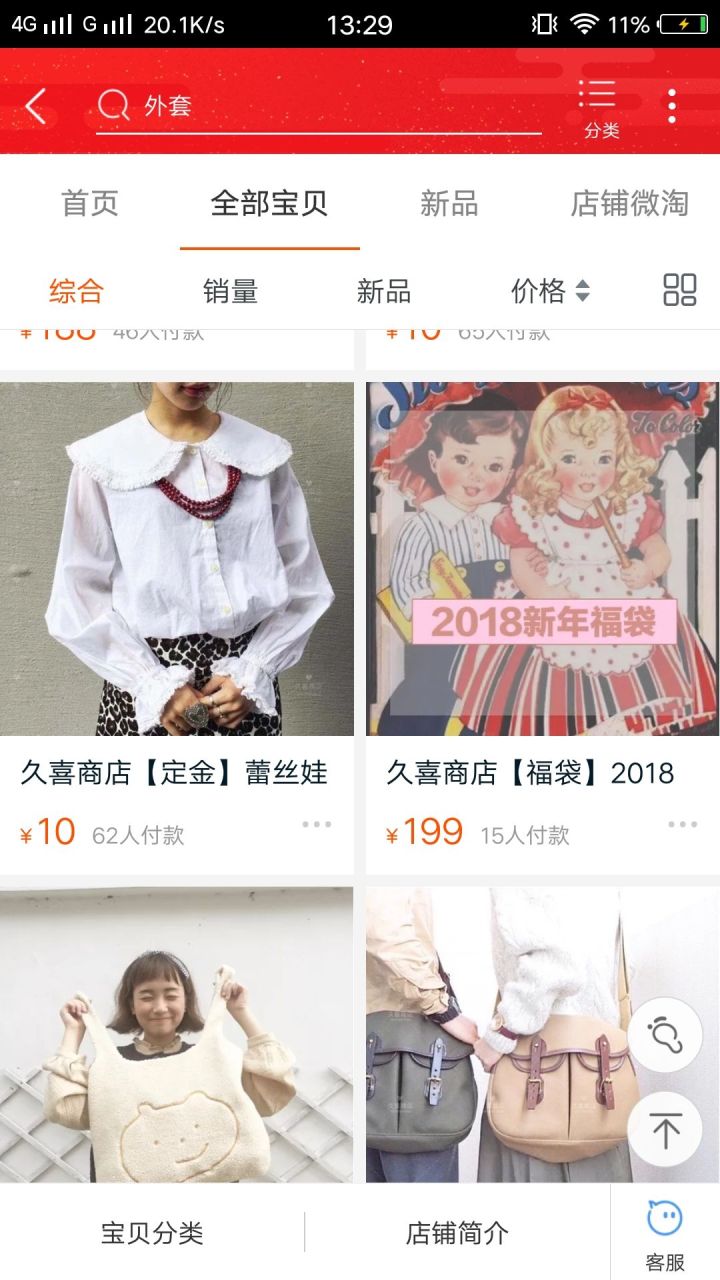This screenshot has width=720, height=1280.
Task: Open the 店铺微淘 tab
Action: coord(629,204)
